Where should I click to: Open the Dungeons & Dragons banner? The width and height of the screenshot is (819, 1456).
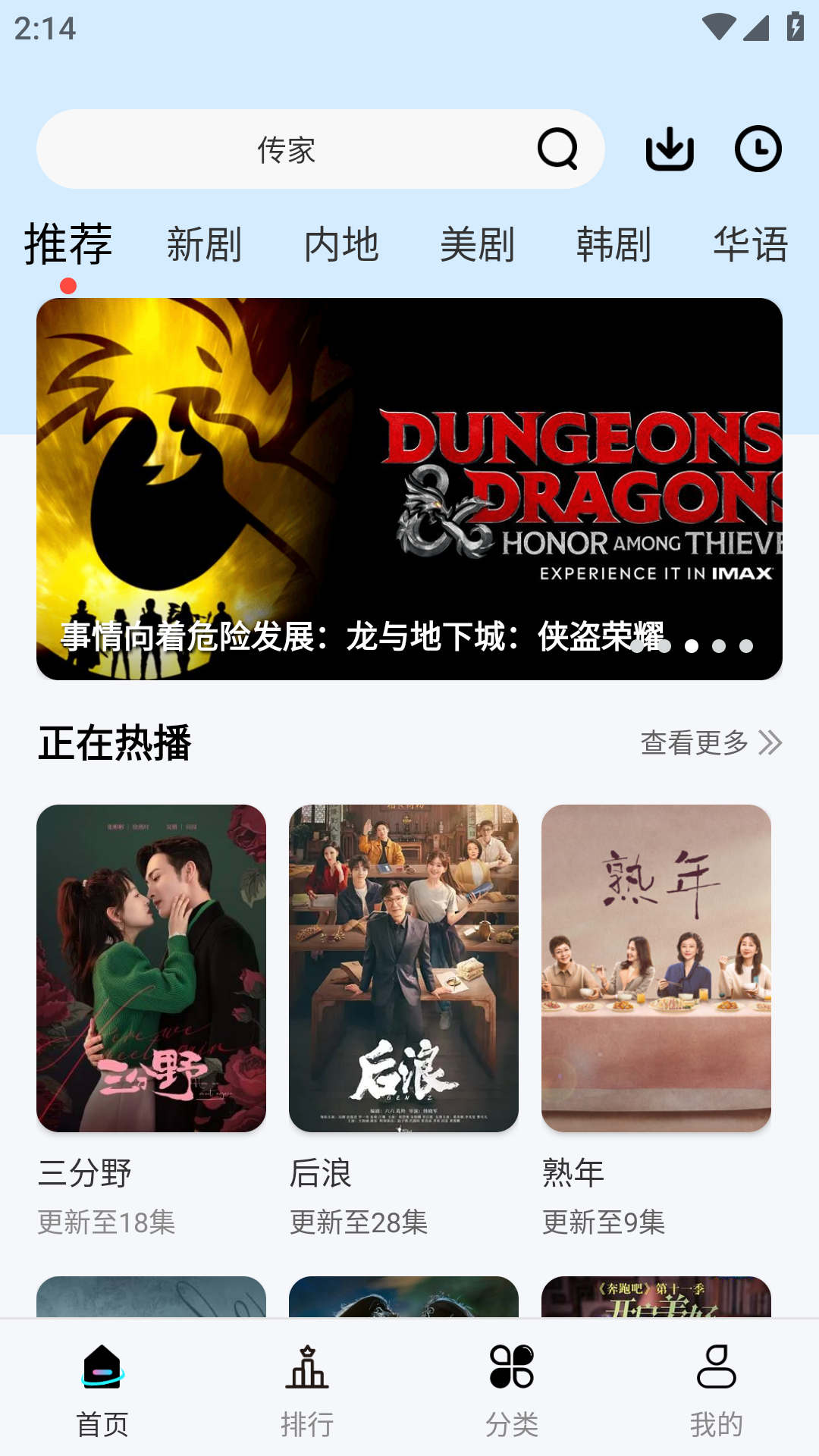(409, 488)
